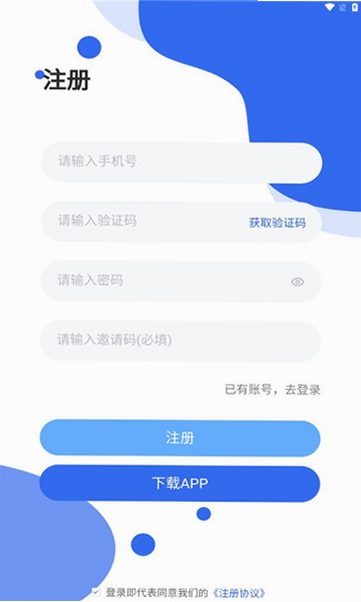Tap the invitation code field
This screenshot has height=602, width=361.
180,341
